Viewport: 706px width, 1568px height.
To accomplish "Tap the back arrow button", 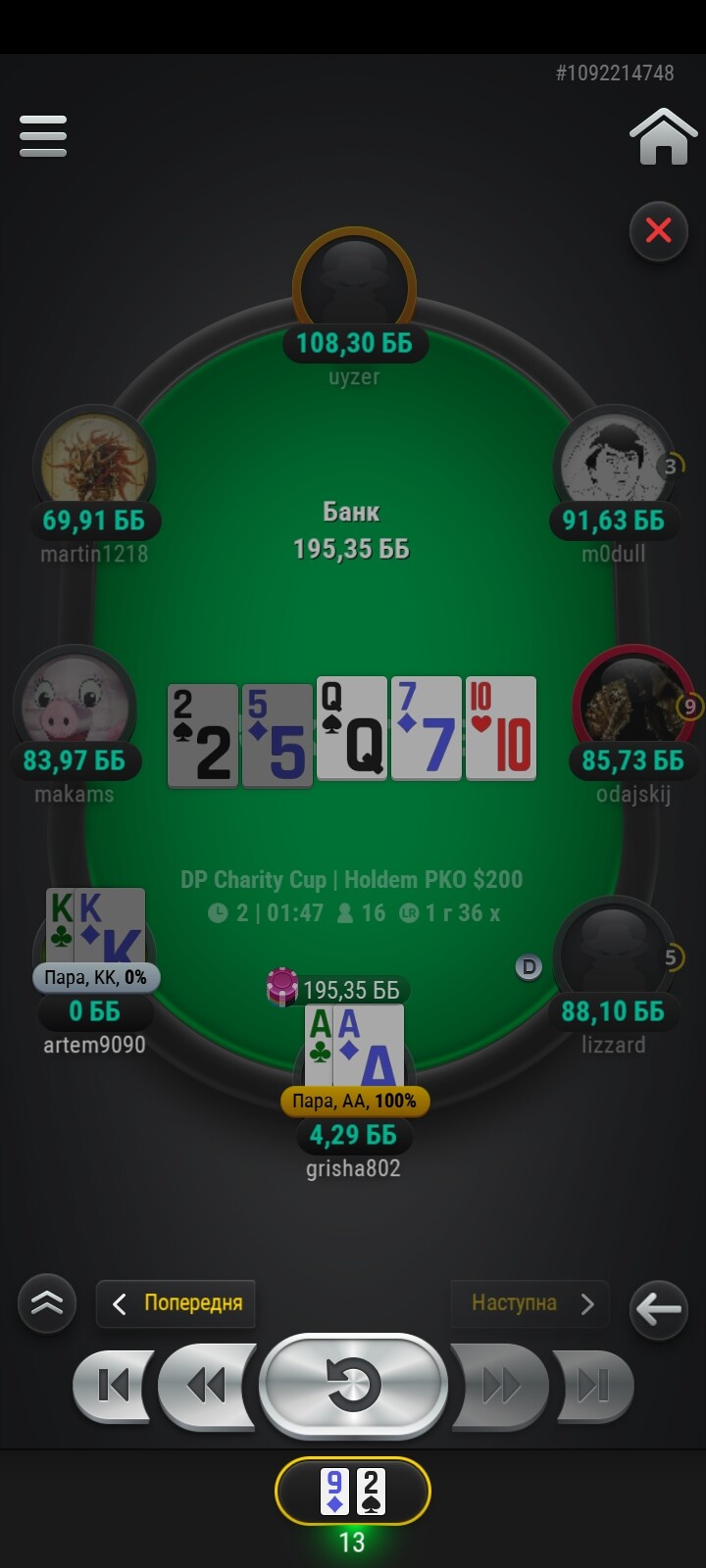I will [x=659, y=1308].
